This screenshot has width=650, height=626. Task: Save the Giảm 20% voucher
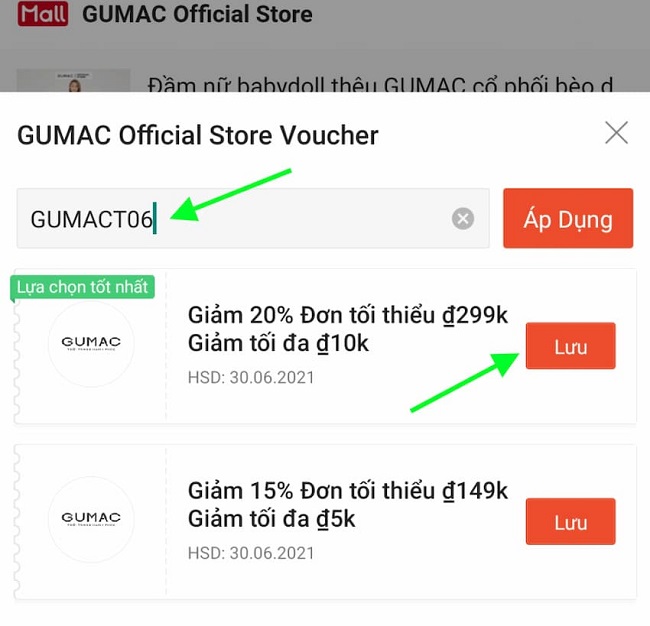point(570,347)
